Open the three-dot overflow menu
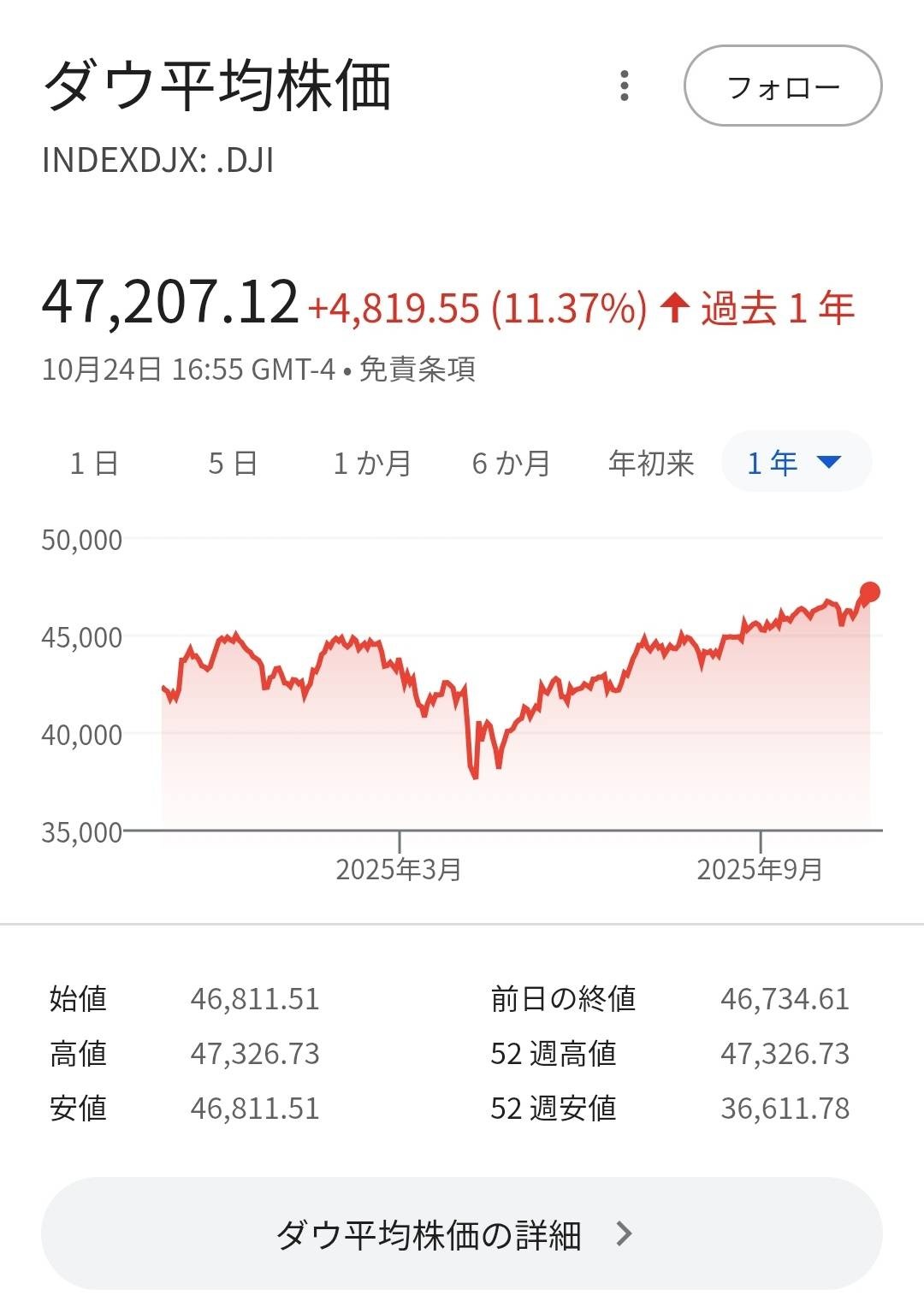Image resolution: width=924 pixels, height=1307 pixels. click(625, 86)
